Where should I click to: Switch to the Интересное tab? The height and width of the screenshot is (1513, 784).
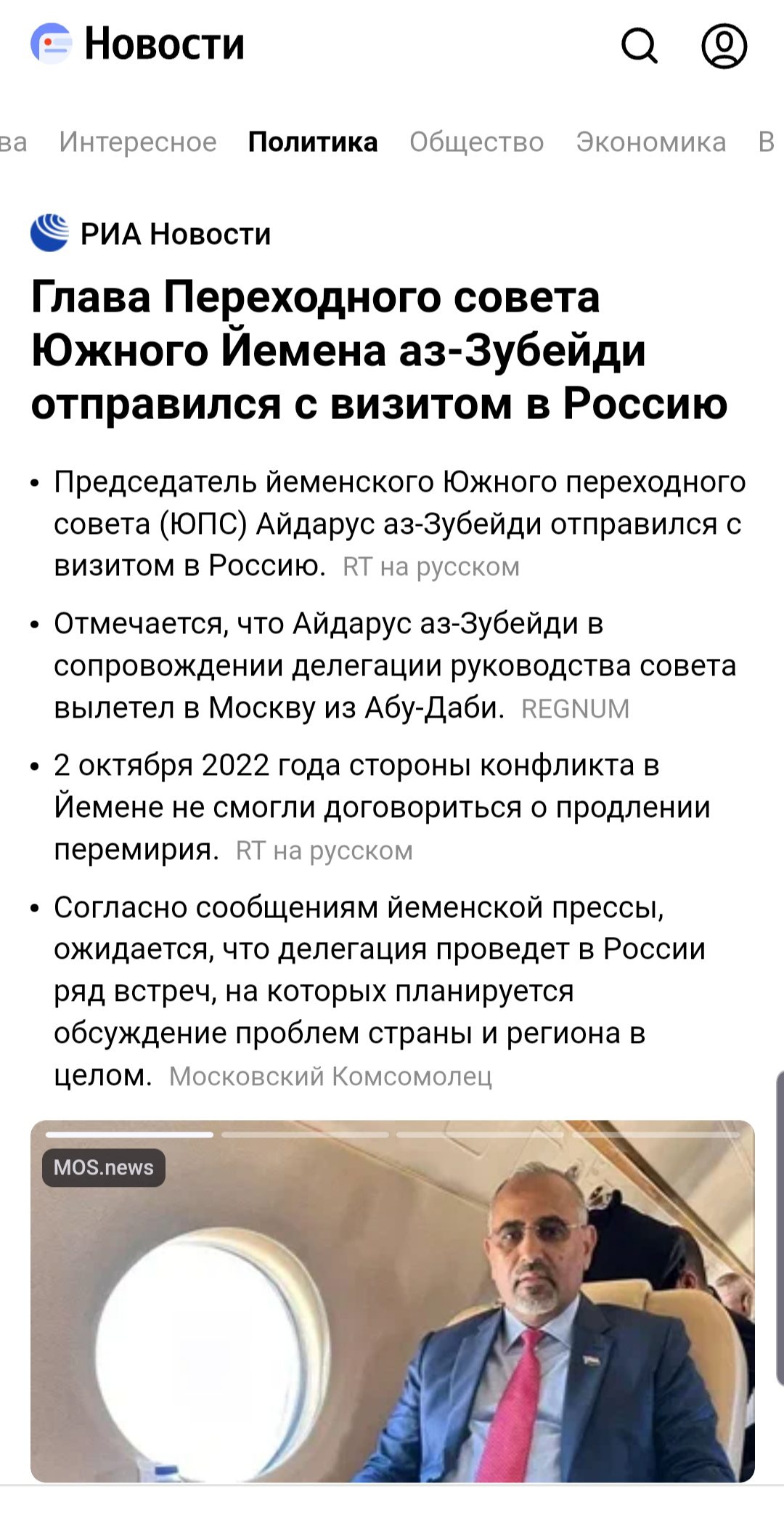(x=138, y=142)
